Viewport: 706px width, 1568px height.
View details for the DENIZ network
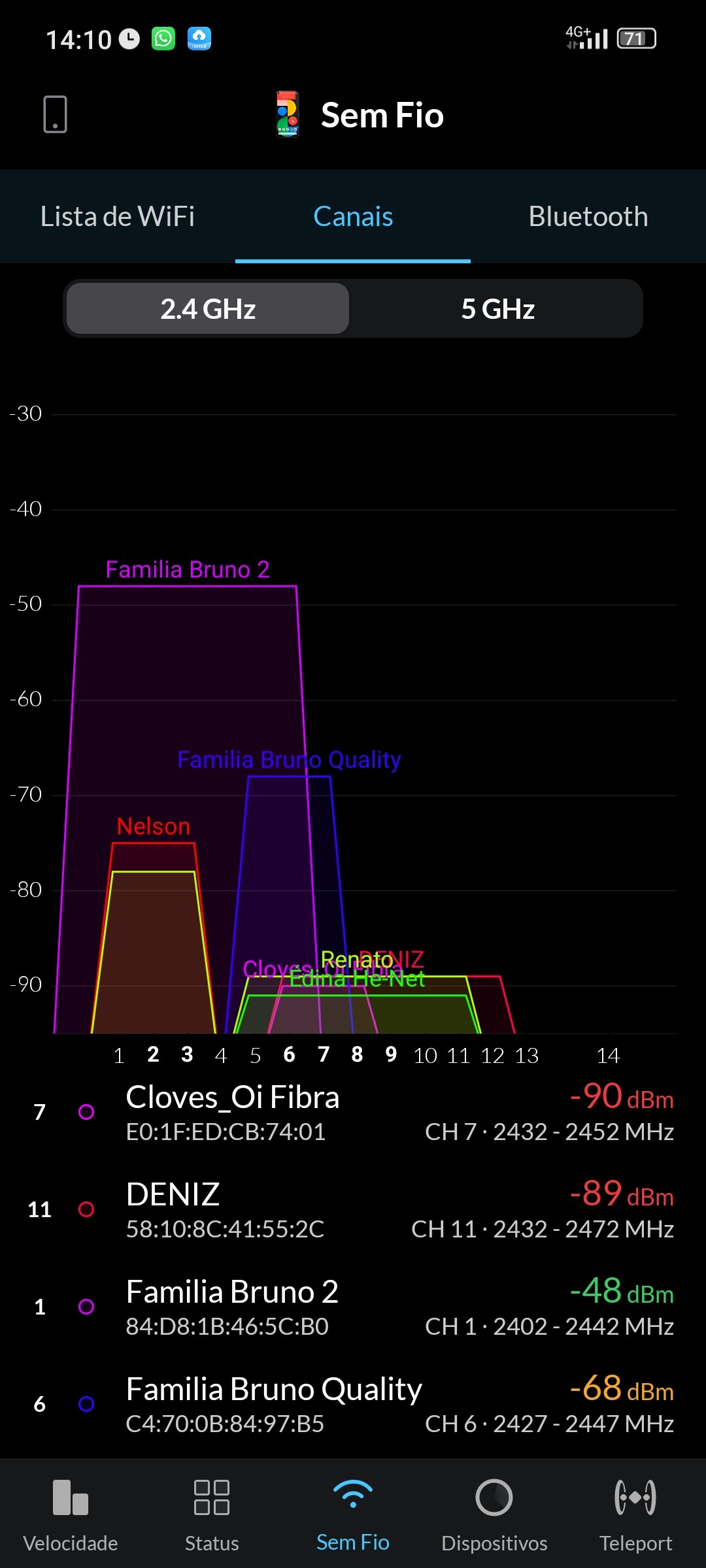353,1209
